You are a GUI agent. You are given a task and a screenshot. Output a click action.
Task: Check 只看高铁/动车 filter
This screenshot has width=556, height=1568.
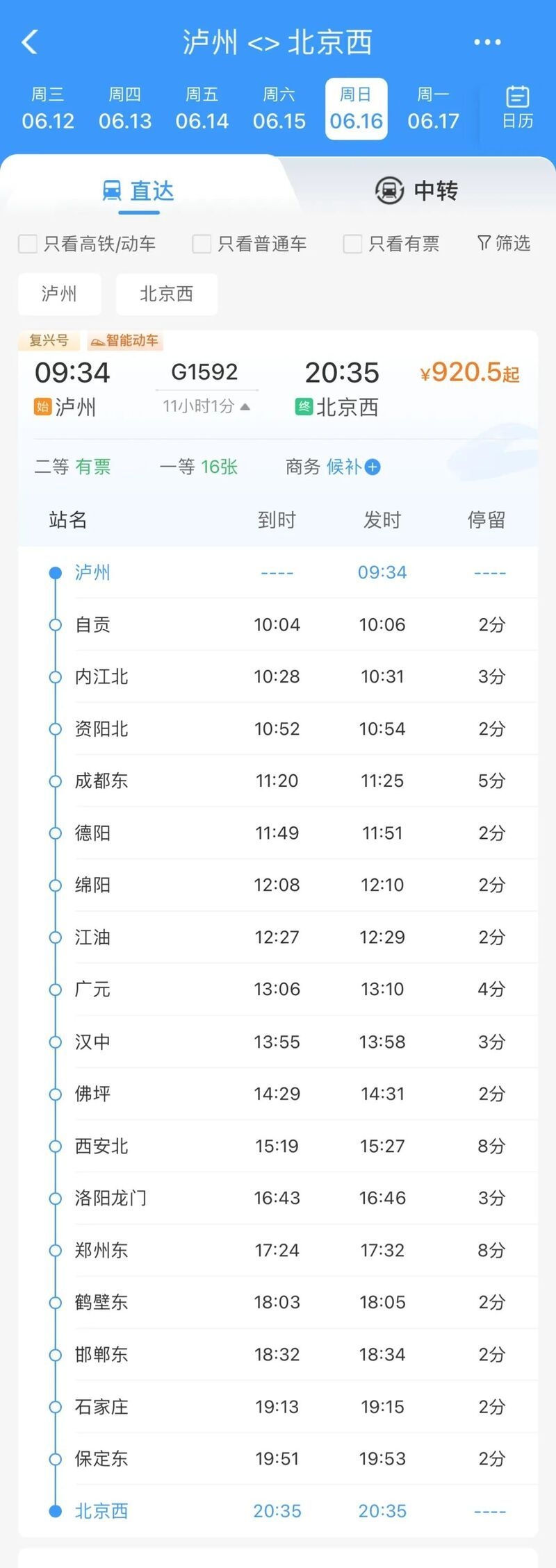tap(28, 244)
